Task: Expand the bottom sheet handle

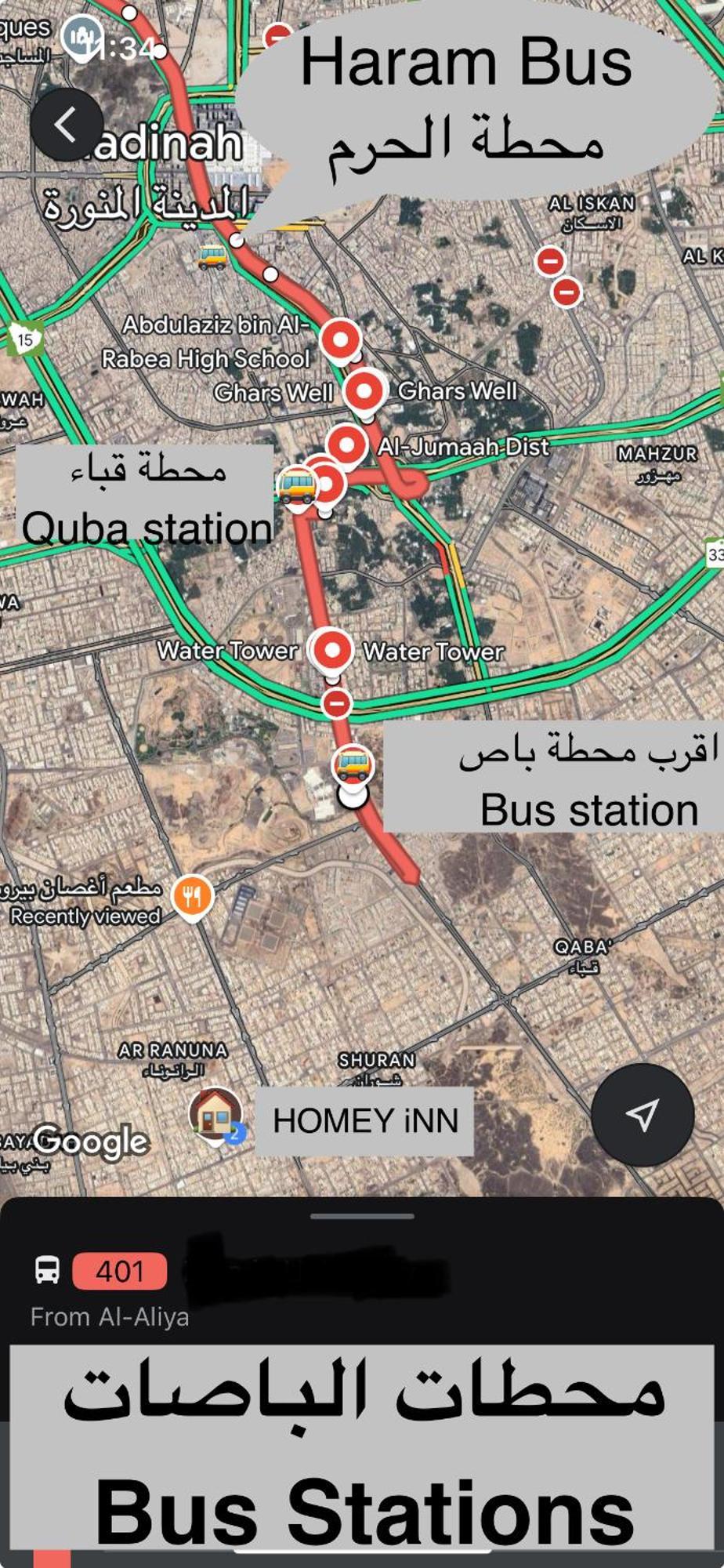Action: [x=362, y=1216]
